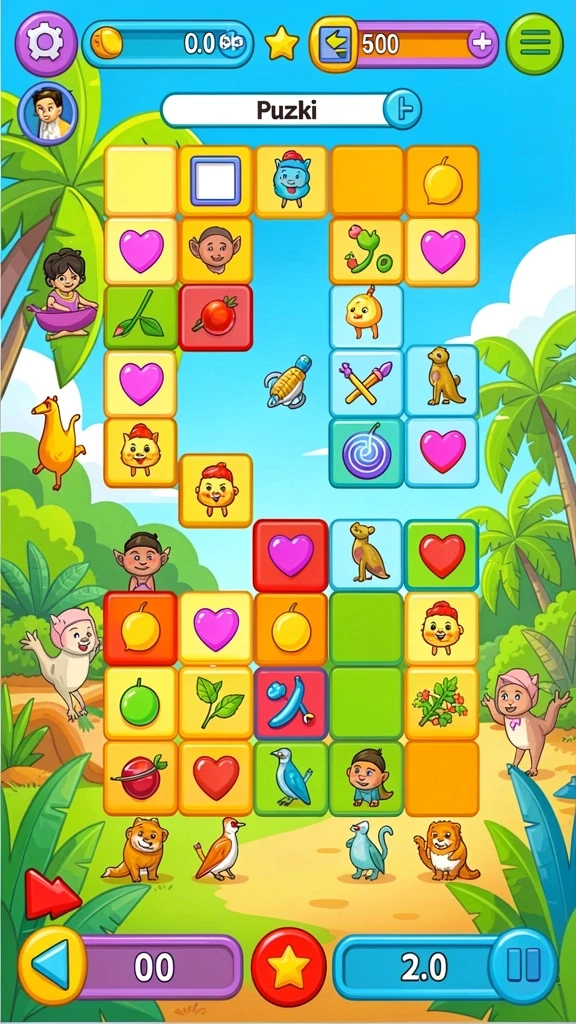The width and height of the screenshot is (576, 1024).
Task: Select the red tile with purple heart
Action: coord(291,556)
